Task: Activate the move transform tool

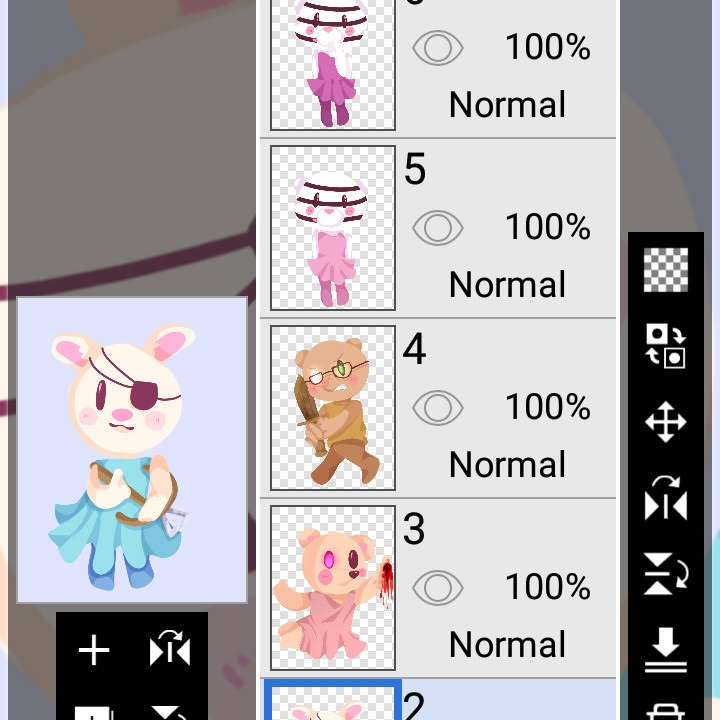Action: click(x=666, y=423)
